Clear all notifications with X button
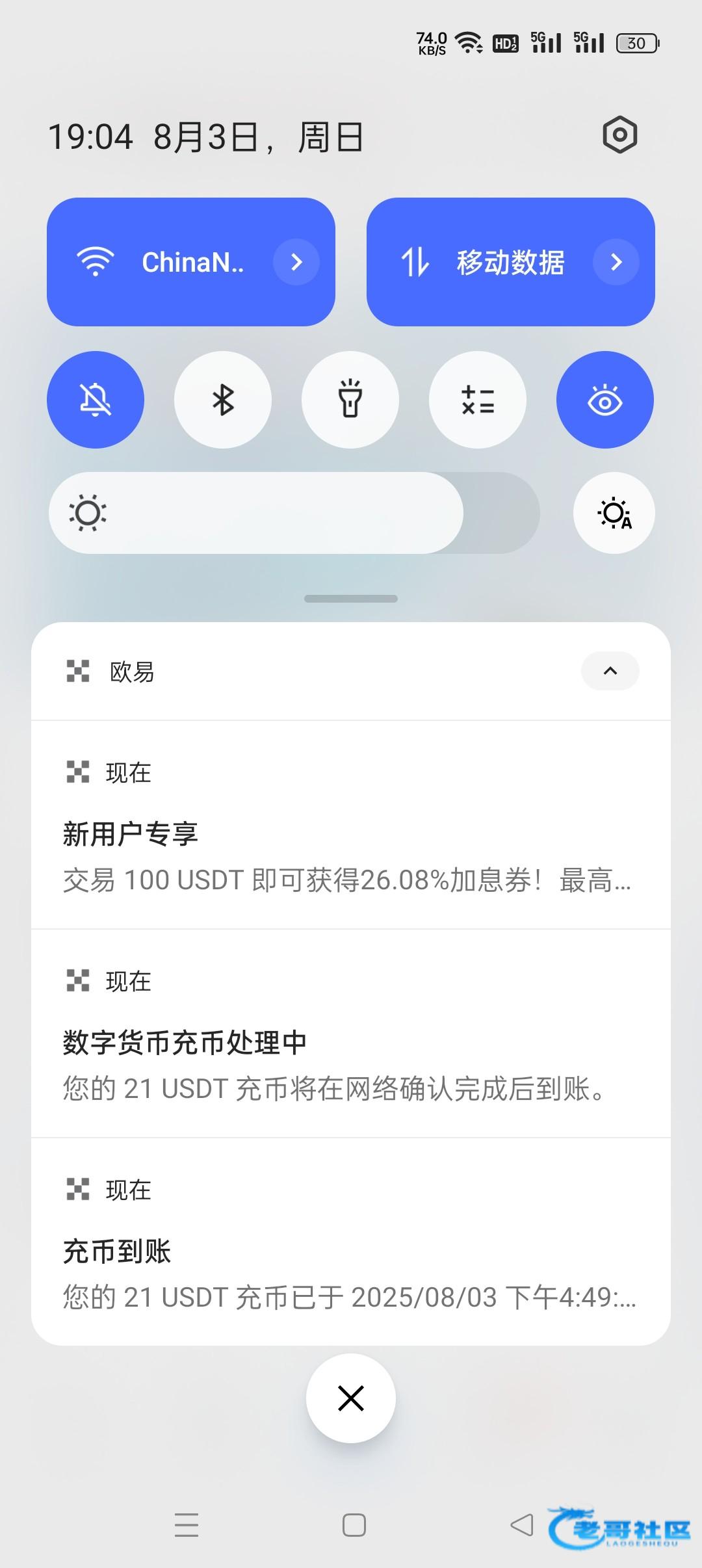The width and height of the screenshot is (702, 1568). [x=351, y=1398]
